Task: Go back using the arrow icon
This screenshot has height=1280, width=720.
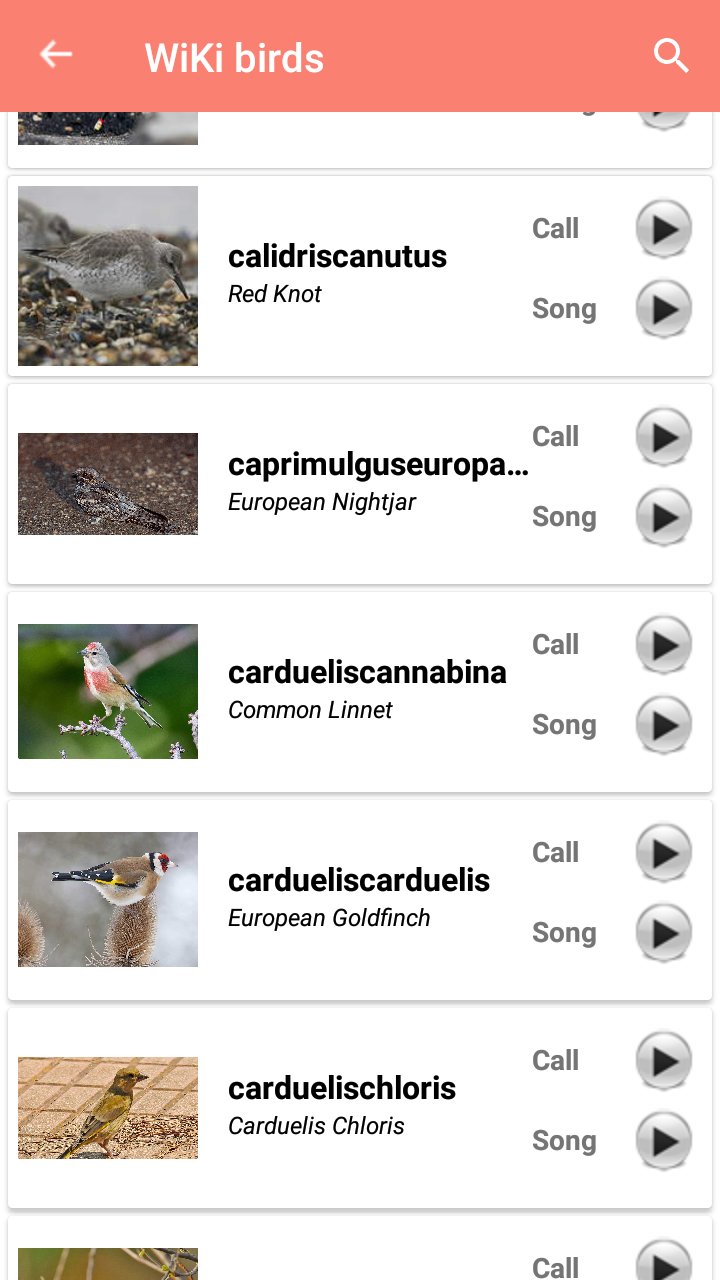Action: coord(56,55)
